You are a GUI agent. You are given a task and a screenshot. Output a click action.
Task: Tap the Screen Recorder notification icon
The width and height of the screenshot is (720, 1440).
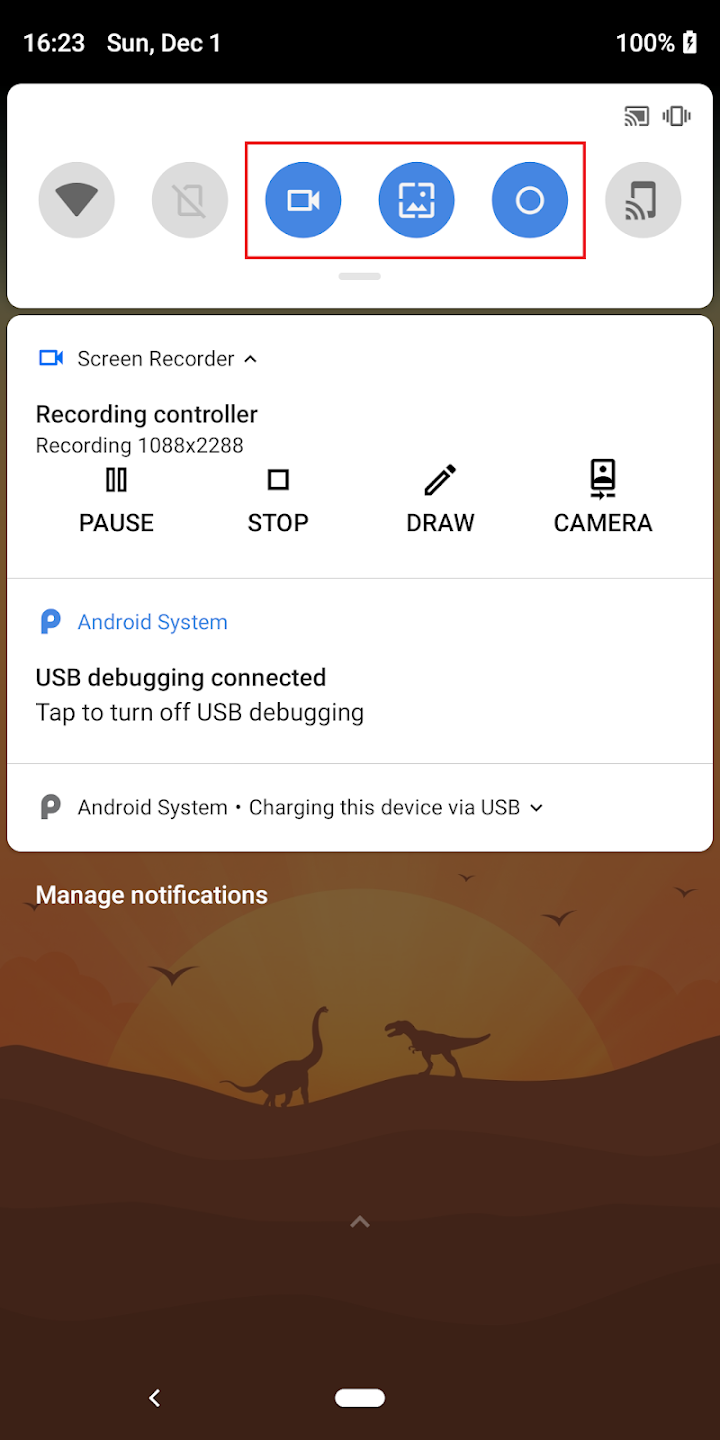click(x=50, y=358)
